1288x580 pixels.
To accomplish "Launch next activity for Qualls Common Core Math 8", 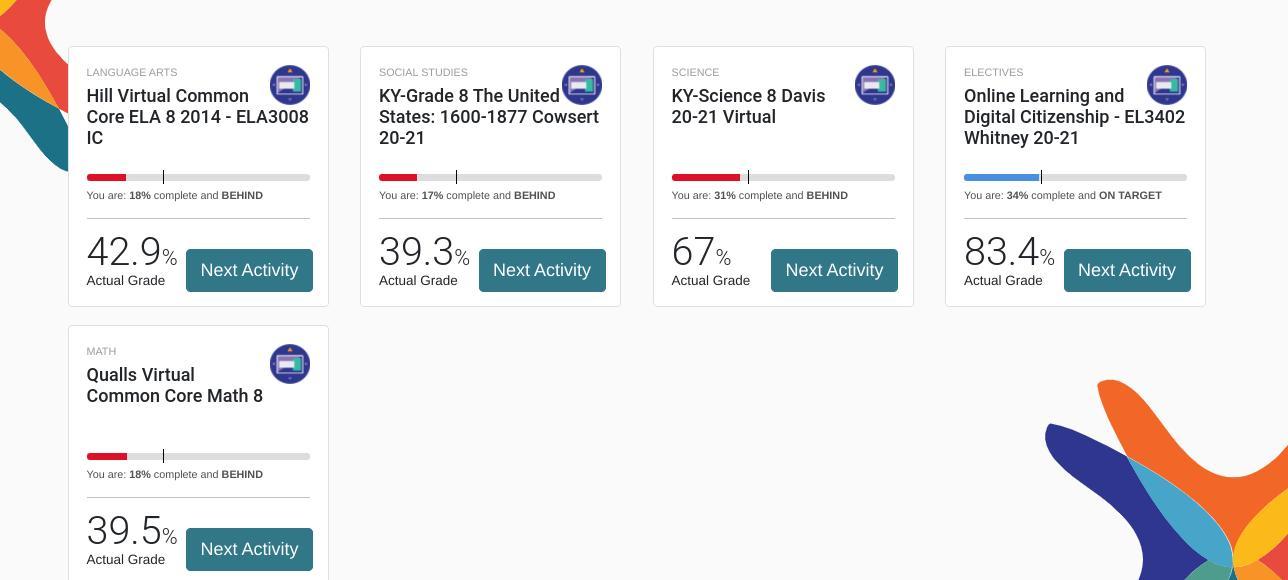I will click(x=249, y=549).
